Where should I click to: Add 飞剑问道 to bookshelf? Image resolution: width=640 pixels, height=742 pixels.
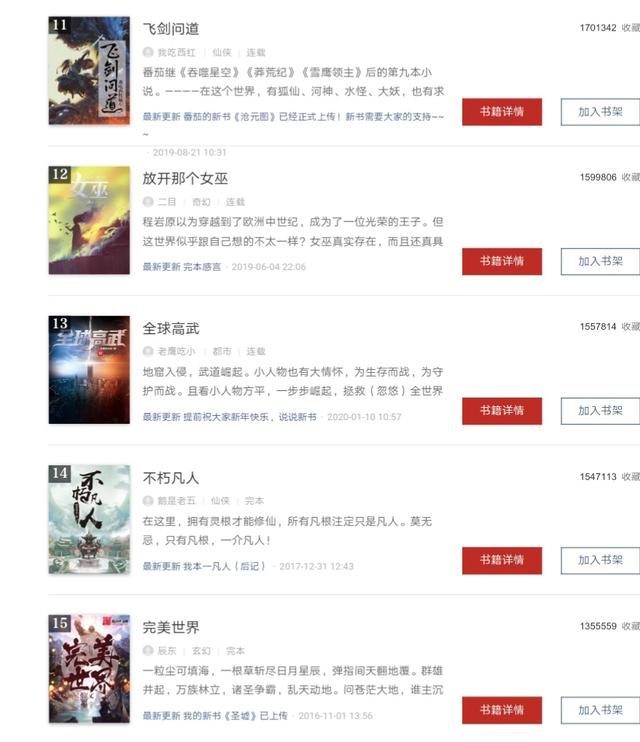600,112
